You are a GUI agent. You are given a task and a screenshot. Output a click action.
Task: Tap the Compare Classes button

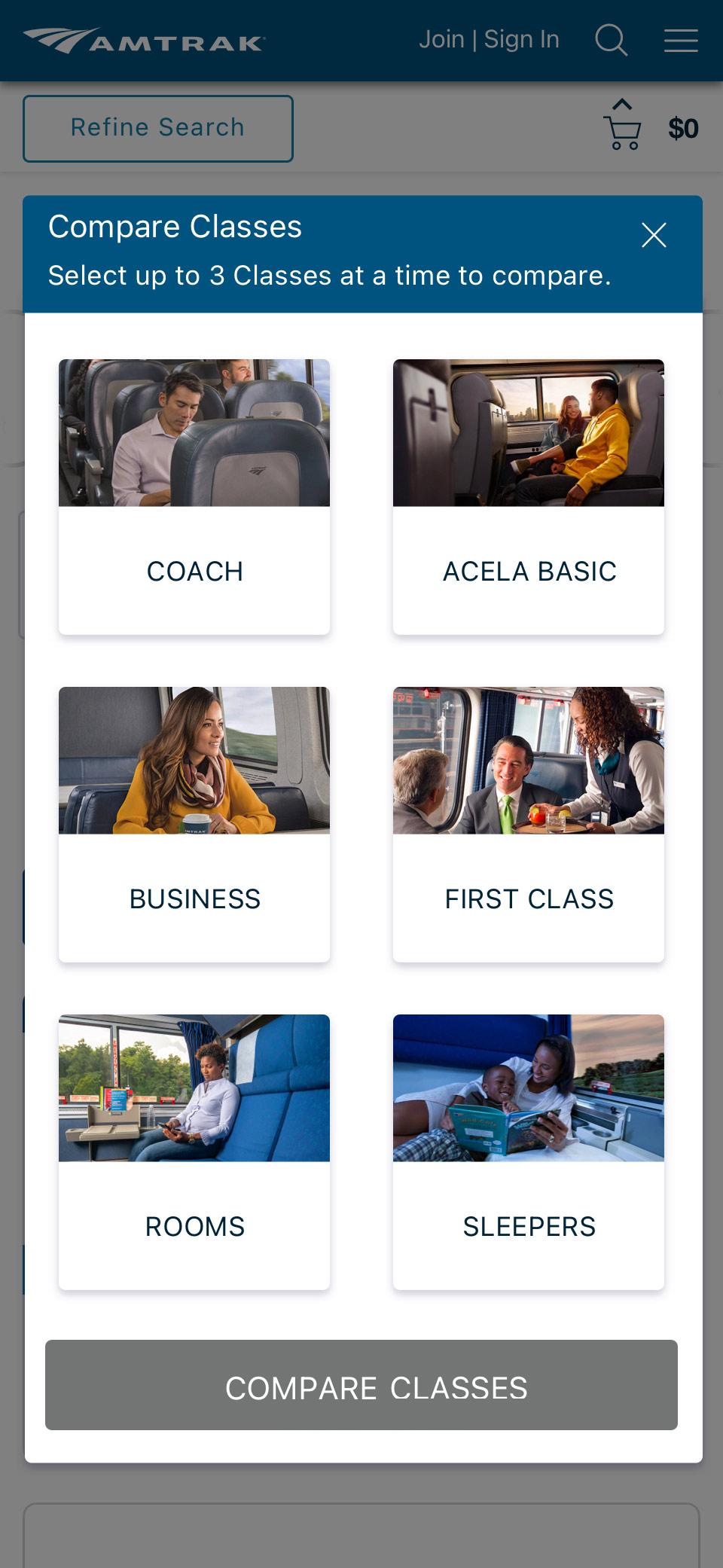pos(361,1385)
